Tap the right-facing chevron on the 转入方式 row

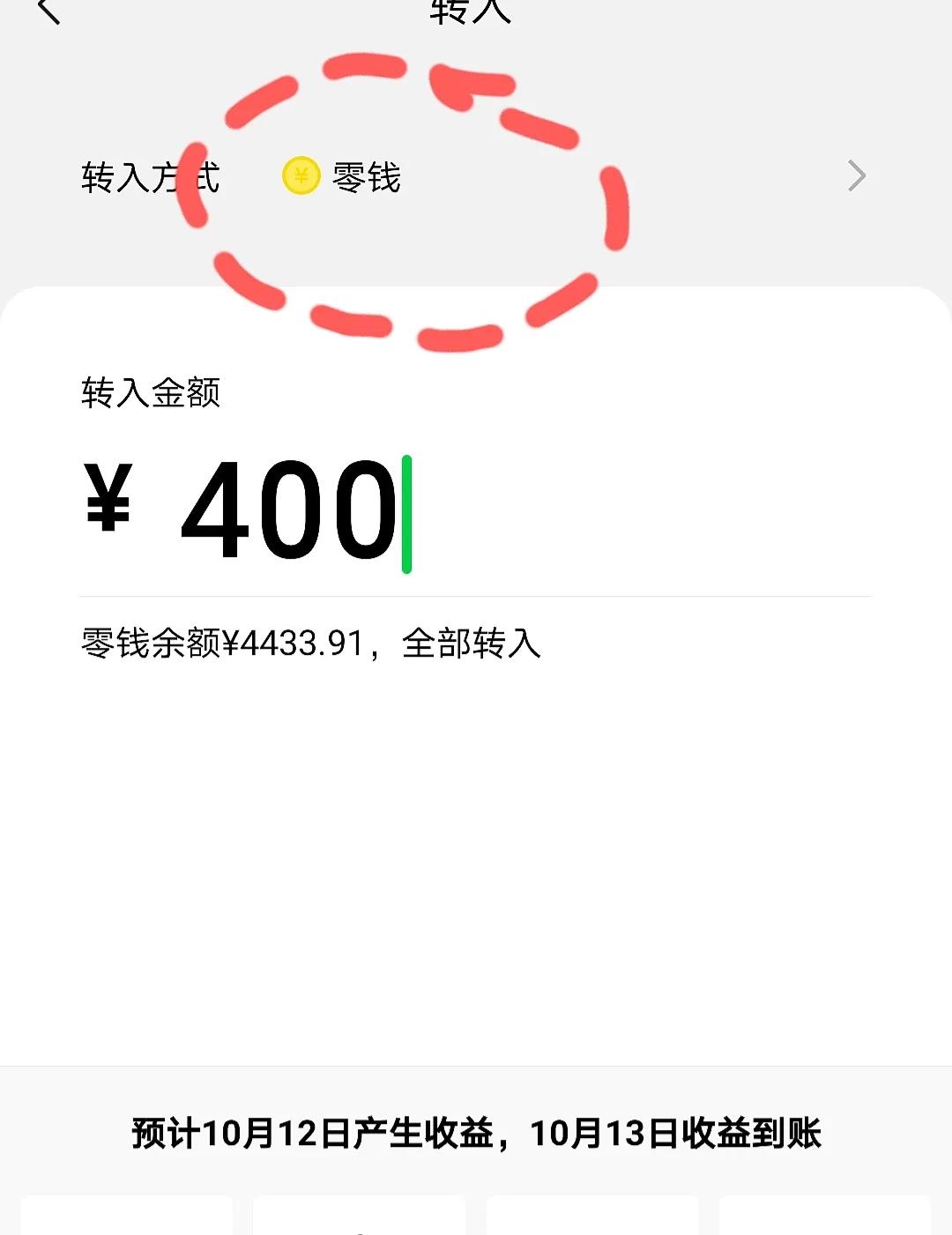855,175
